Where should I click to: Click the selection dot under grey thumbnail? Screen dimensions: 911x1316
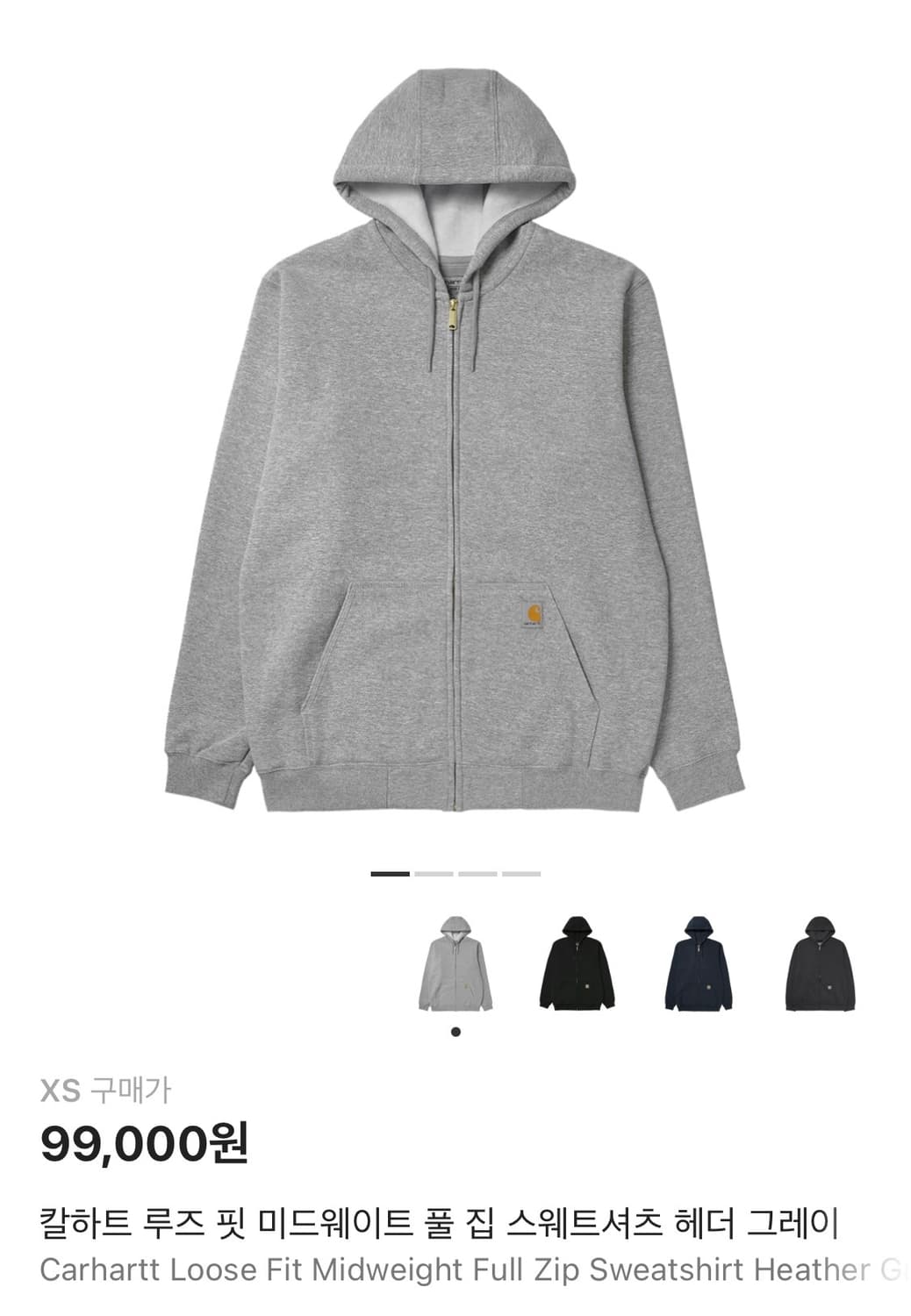pos(455,1033)
